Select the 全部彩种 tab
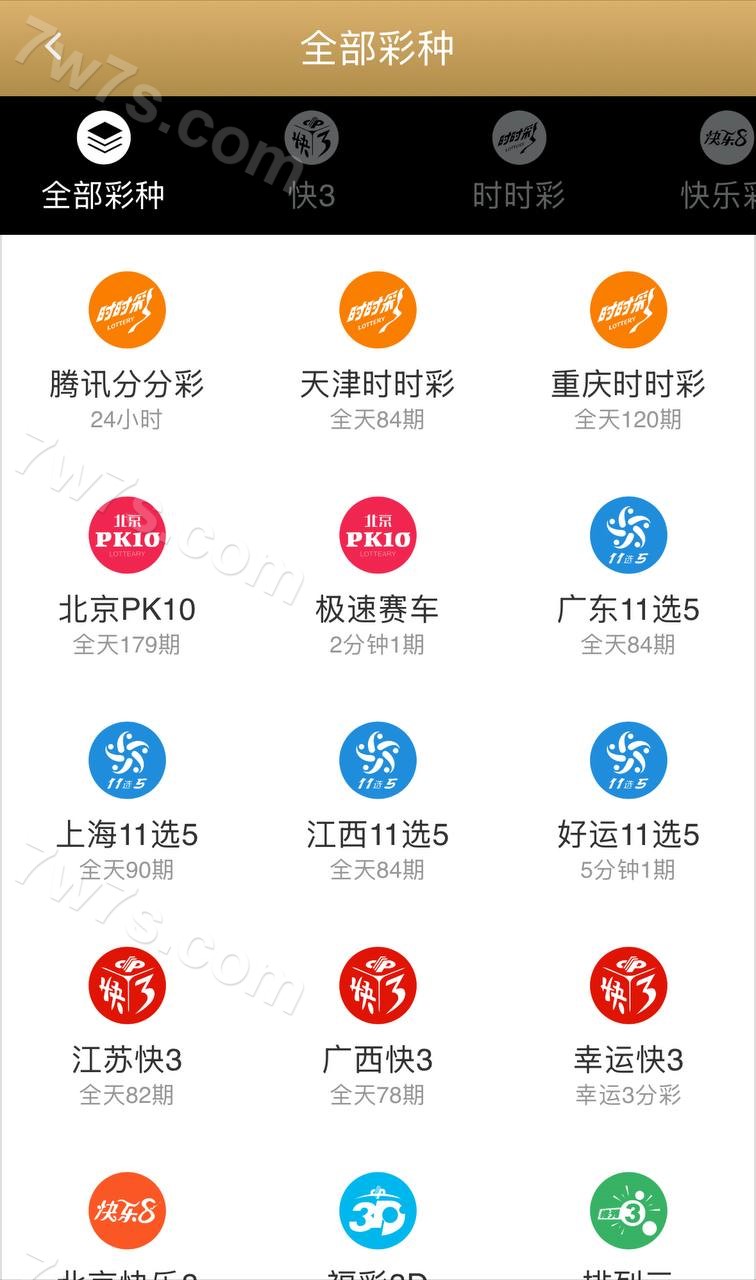This screenshot has width=756, height=1280. pos(103,164)
